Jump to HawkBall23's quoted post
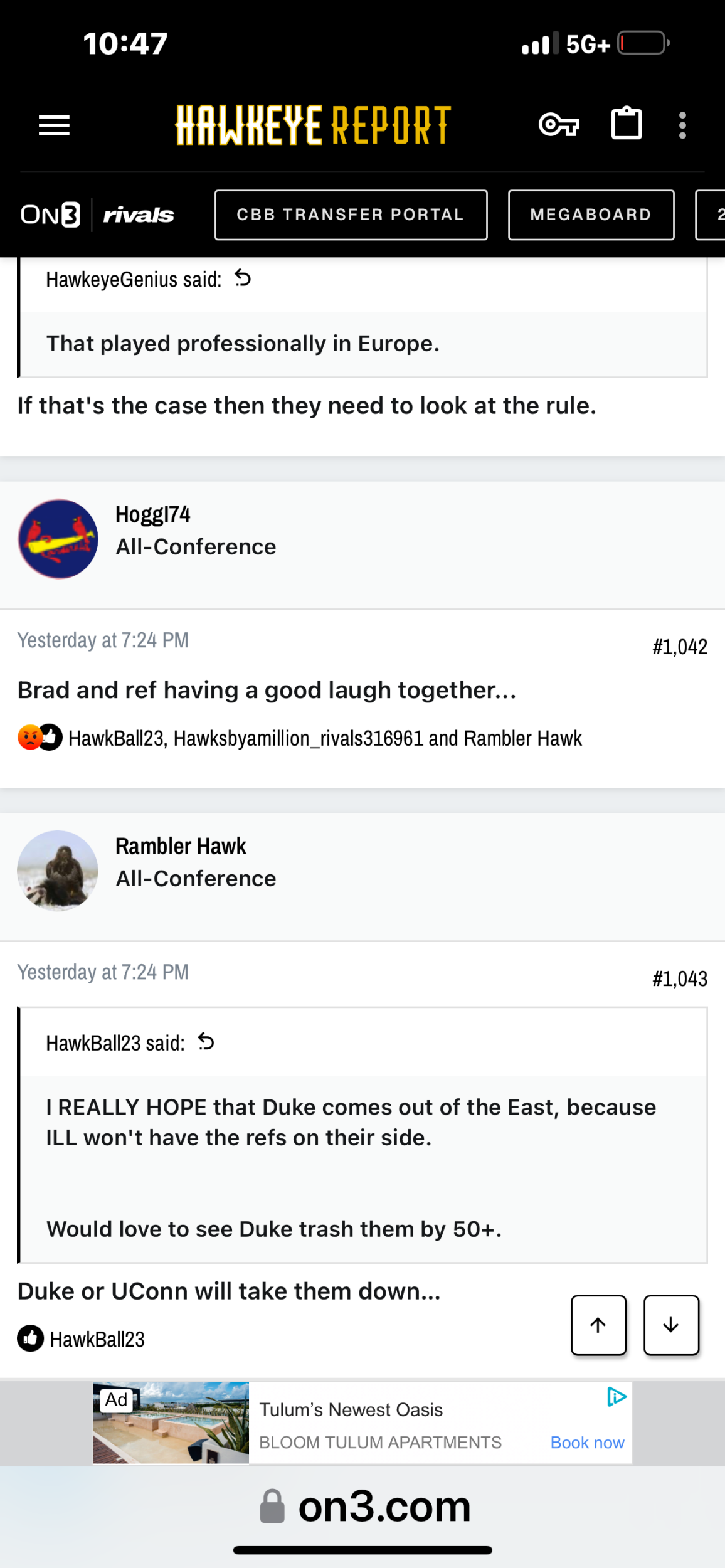This screenshot has height=1568, width=725. (x=206, y=1042)
